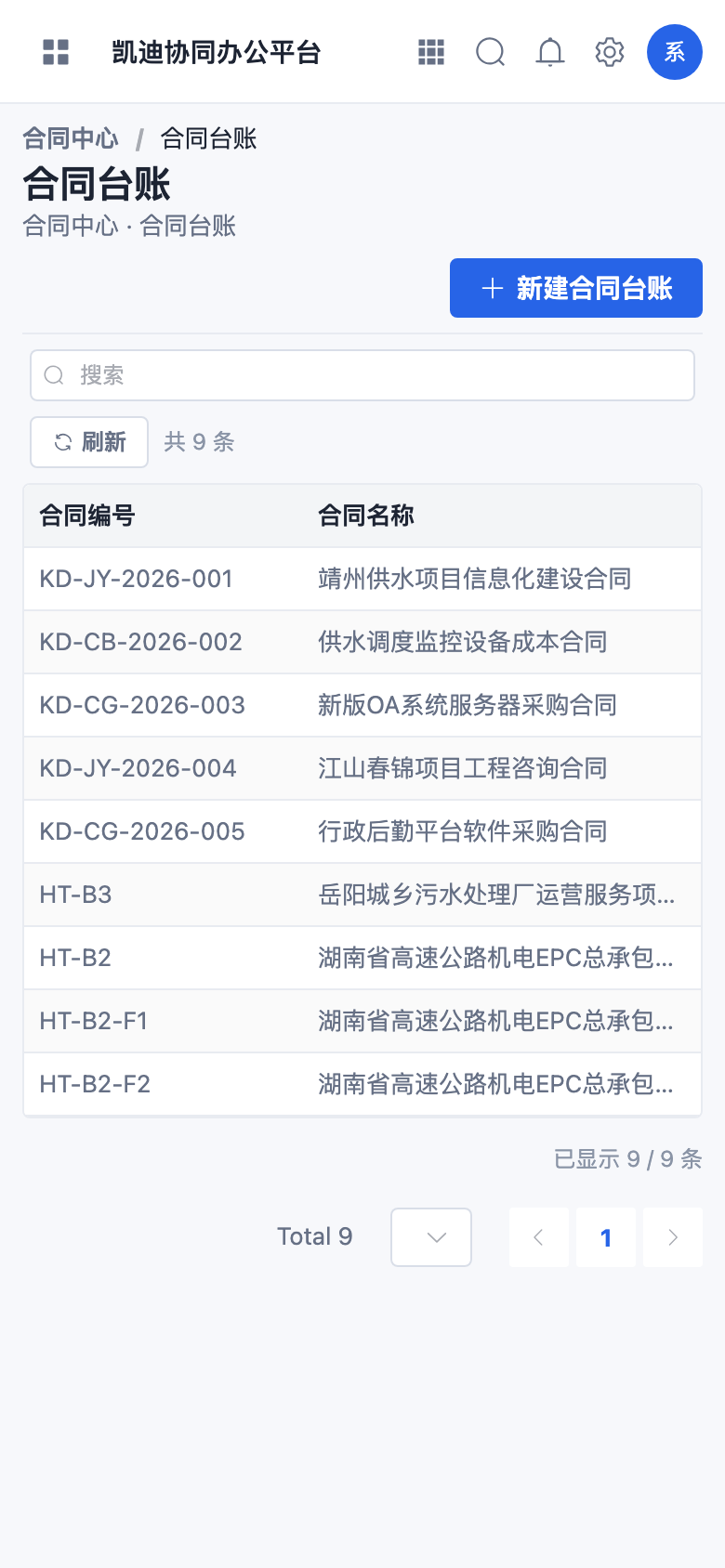Tap the header search icon
725x1568 pixels.
[x=491, y=52]
